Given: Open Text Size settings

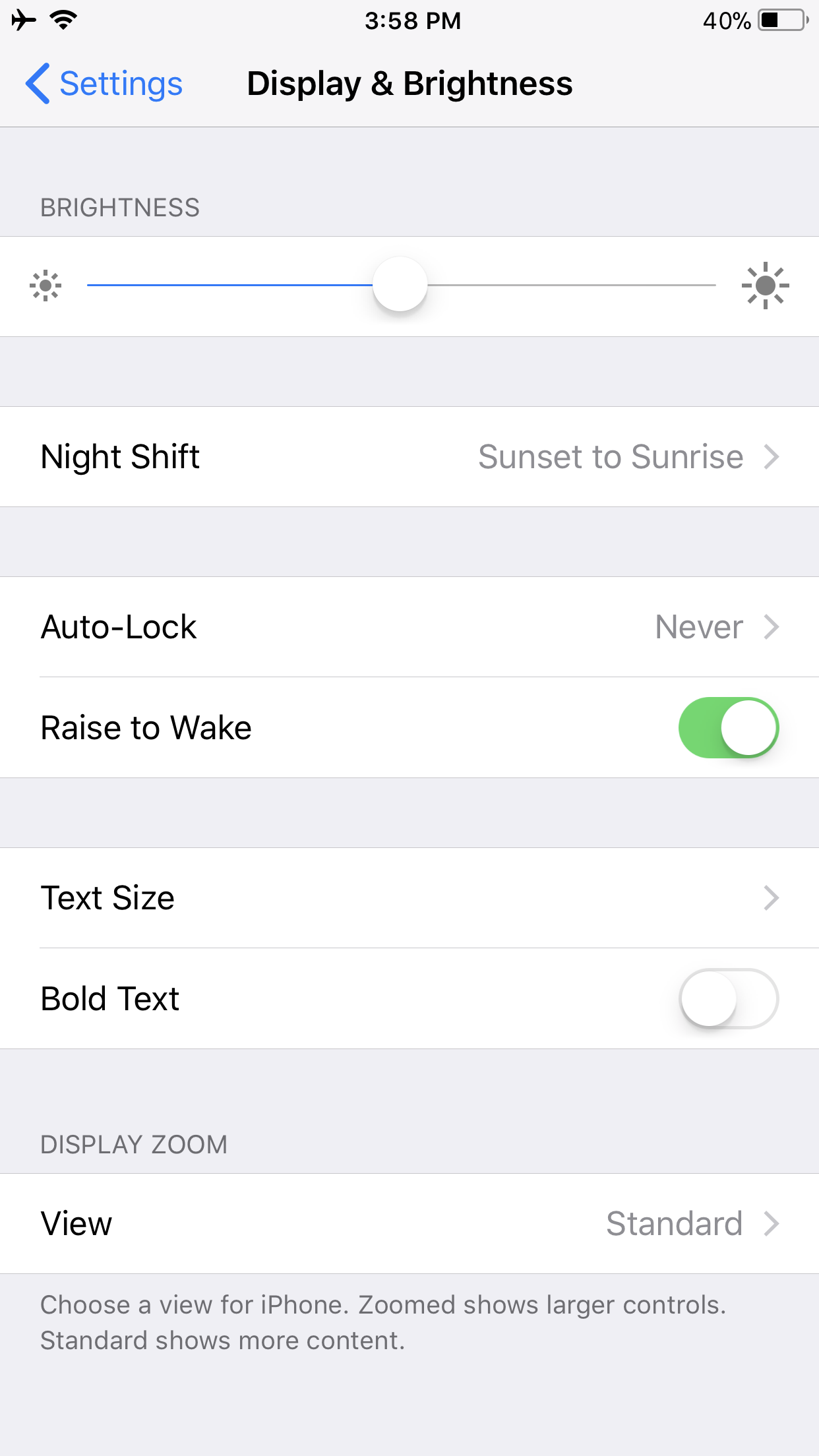Looking at the screenshot, I should 409,898.
